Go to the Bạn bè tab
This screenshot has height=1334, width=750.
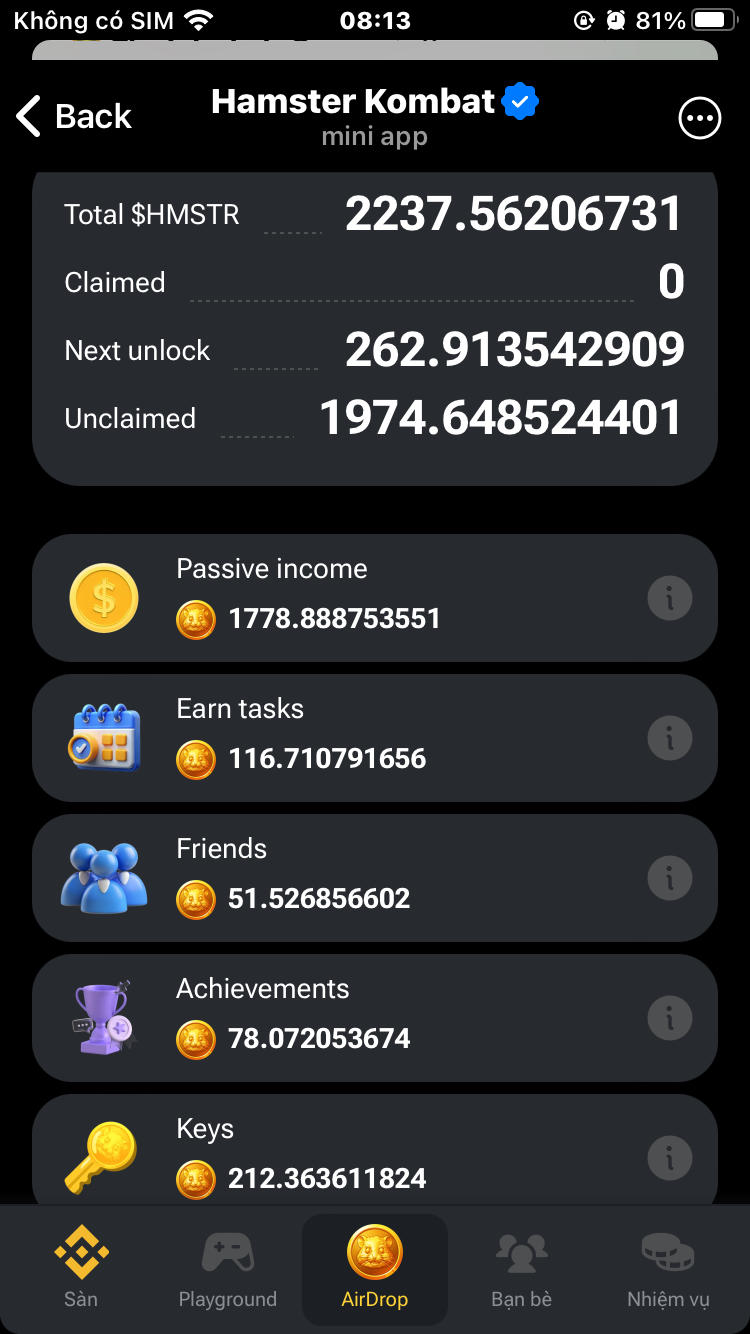click(x=521, y=1270)
